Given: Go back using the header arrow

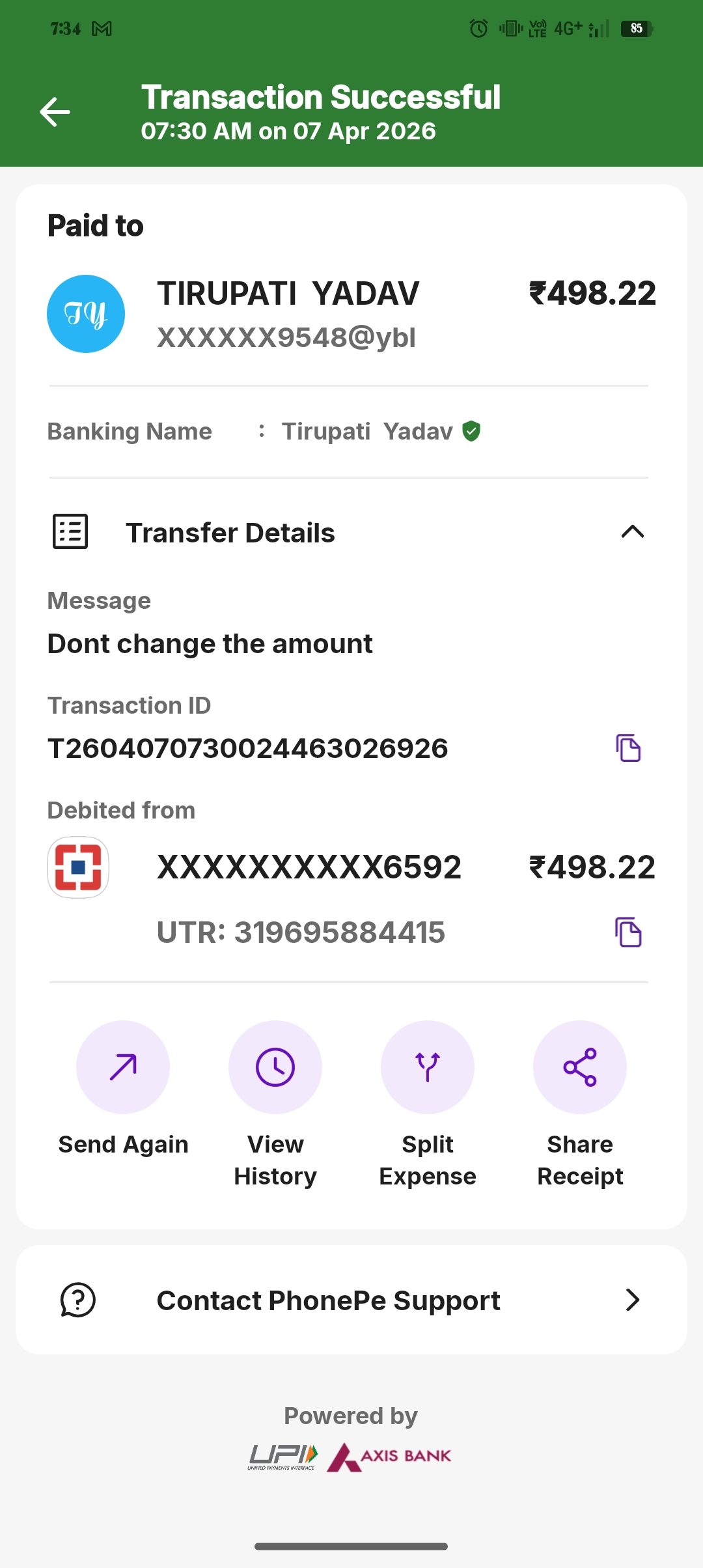Looking at the screenshot, I should [x=55, y=112].
